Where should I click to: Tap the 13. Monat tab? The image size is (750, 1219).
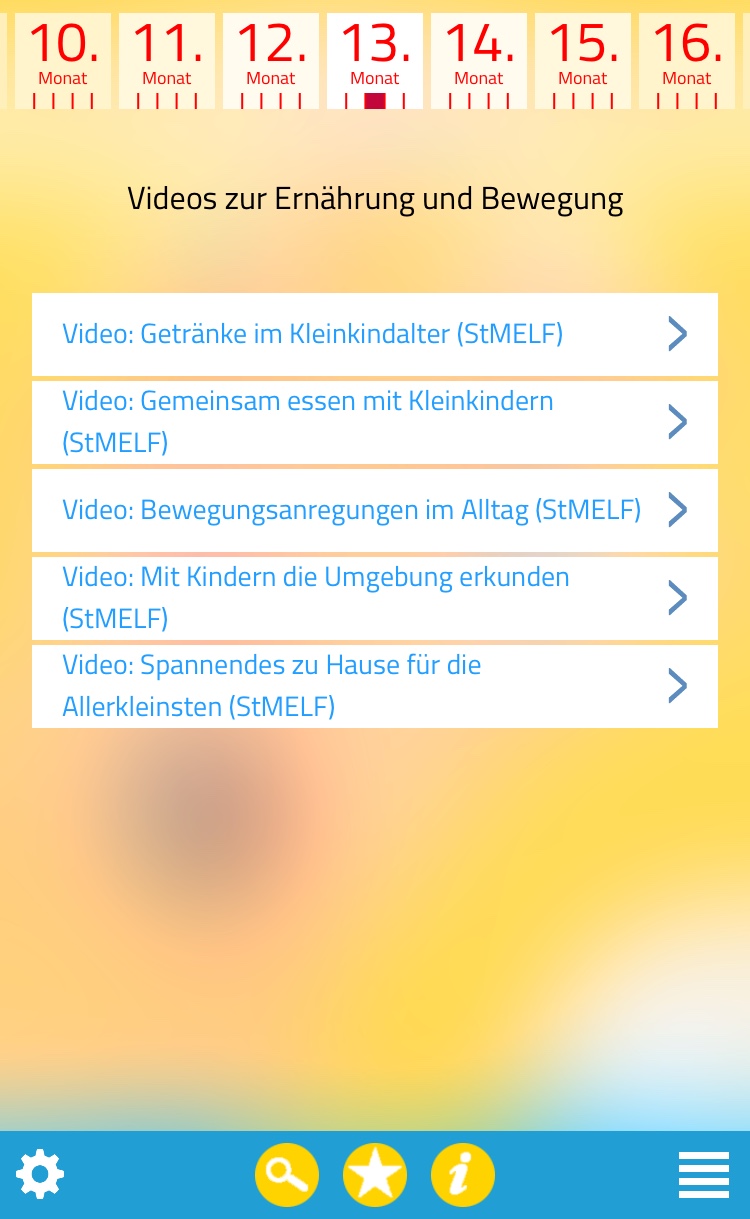click(375, 59)
